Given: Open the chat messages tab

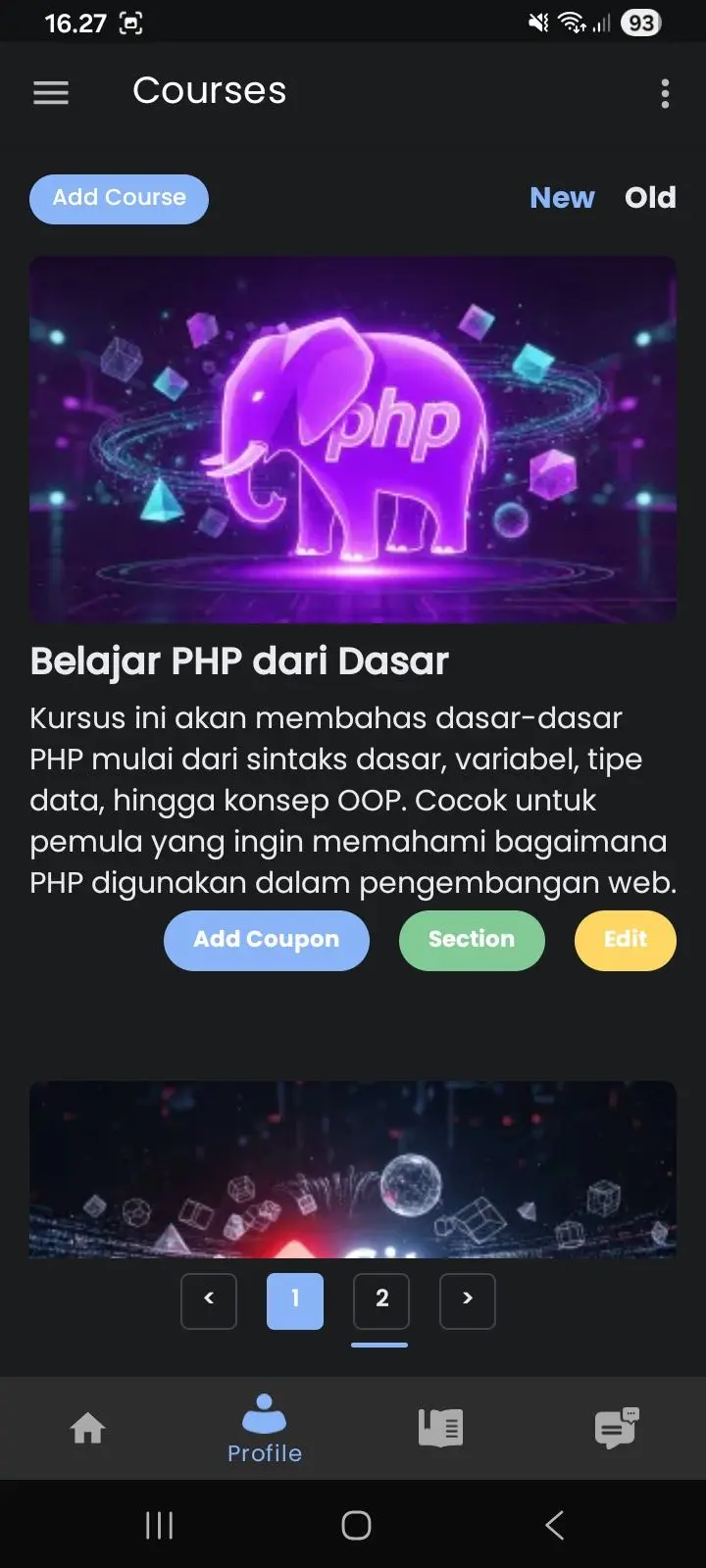Looking at the screenshot, I should [617, 1428].
